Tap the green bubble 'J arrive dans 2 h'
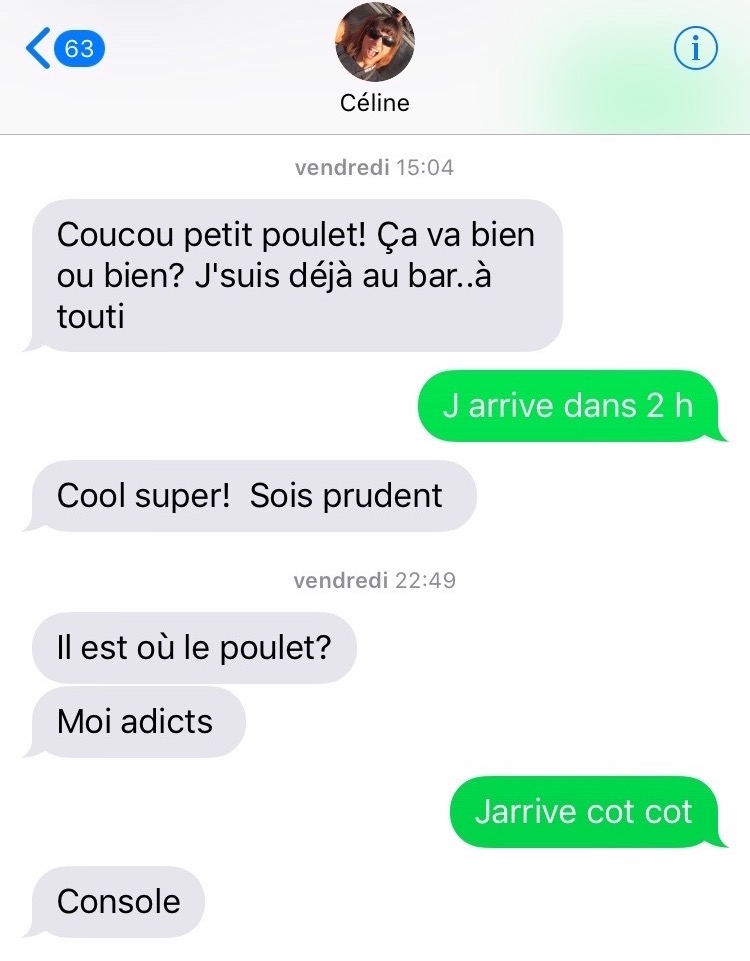This screenshot has height=961, width=750. coord(572,406)
